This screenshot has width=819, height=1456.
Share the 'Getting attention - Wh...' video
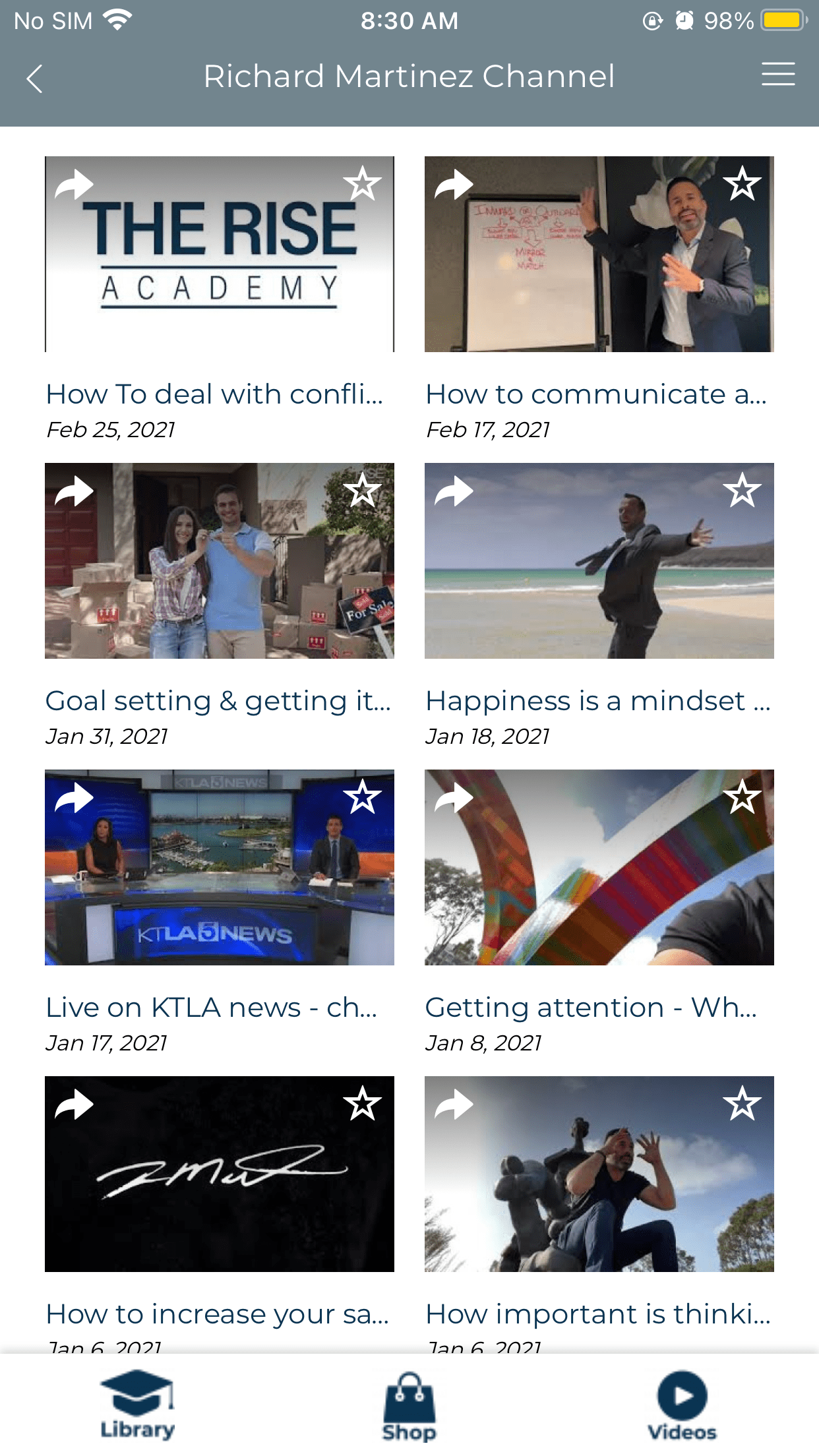tap(454, 798)
